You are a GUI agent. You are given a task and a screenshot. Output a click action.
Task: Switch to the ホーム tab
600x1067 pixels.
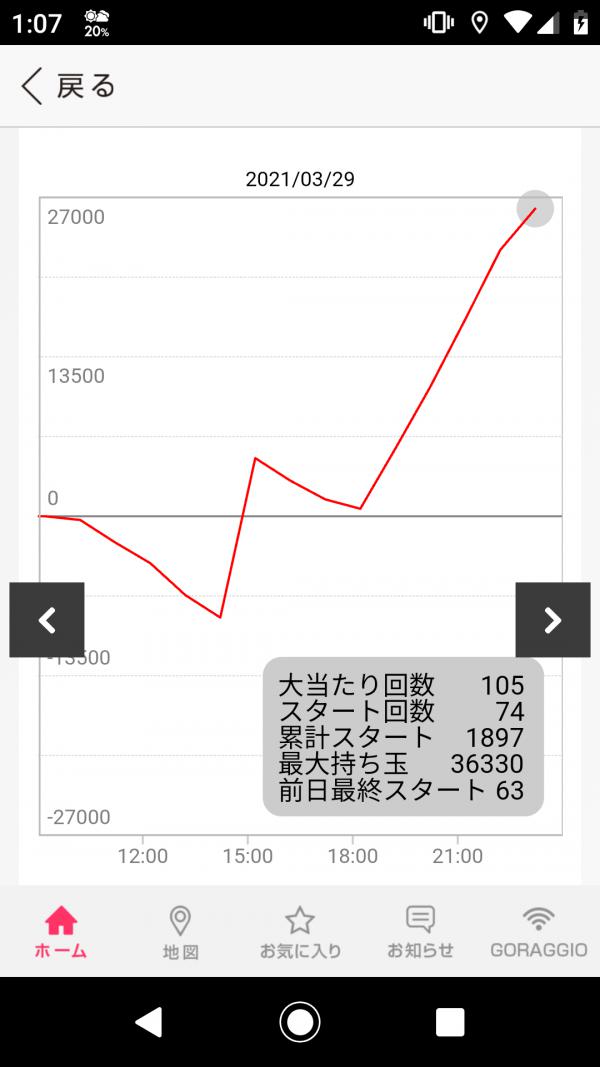61,931
